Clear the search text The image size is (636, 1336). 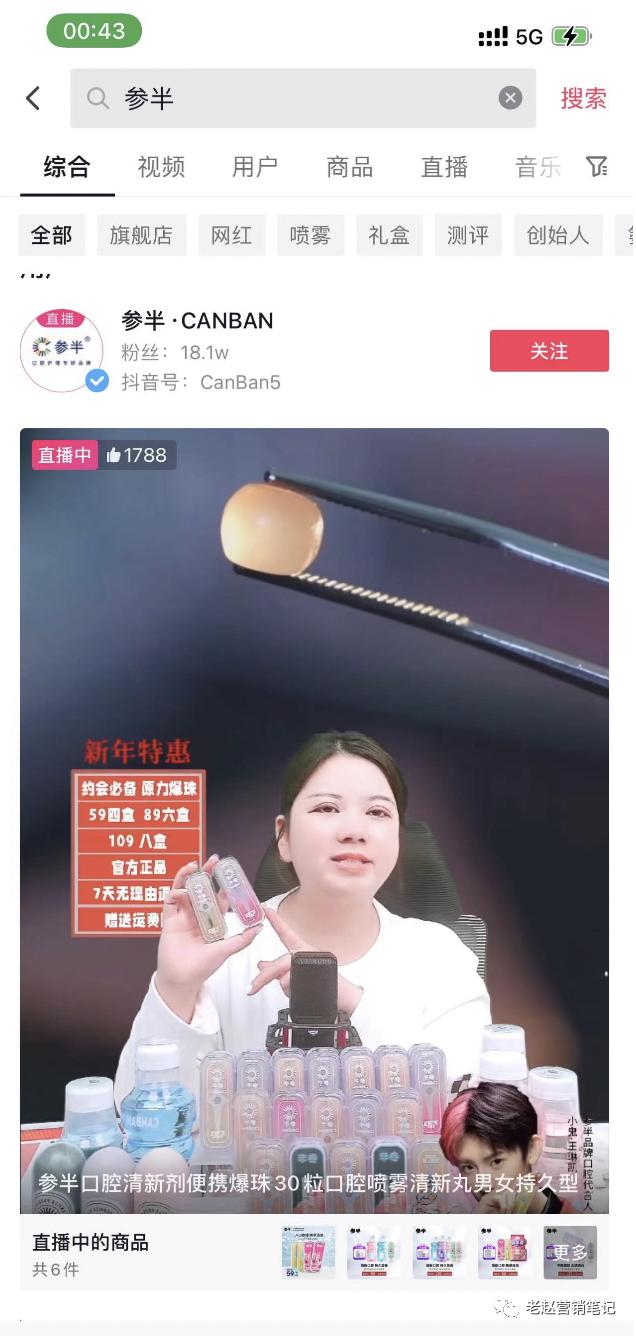point(510,98)
